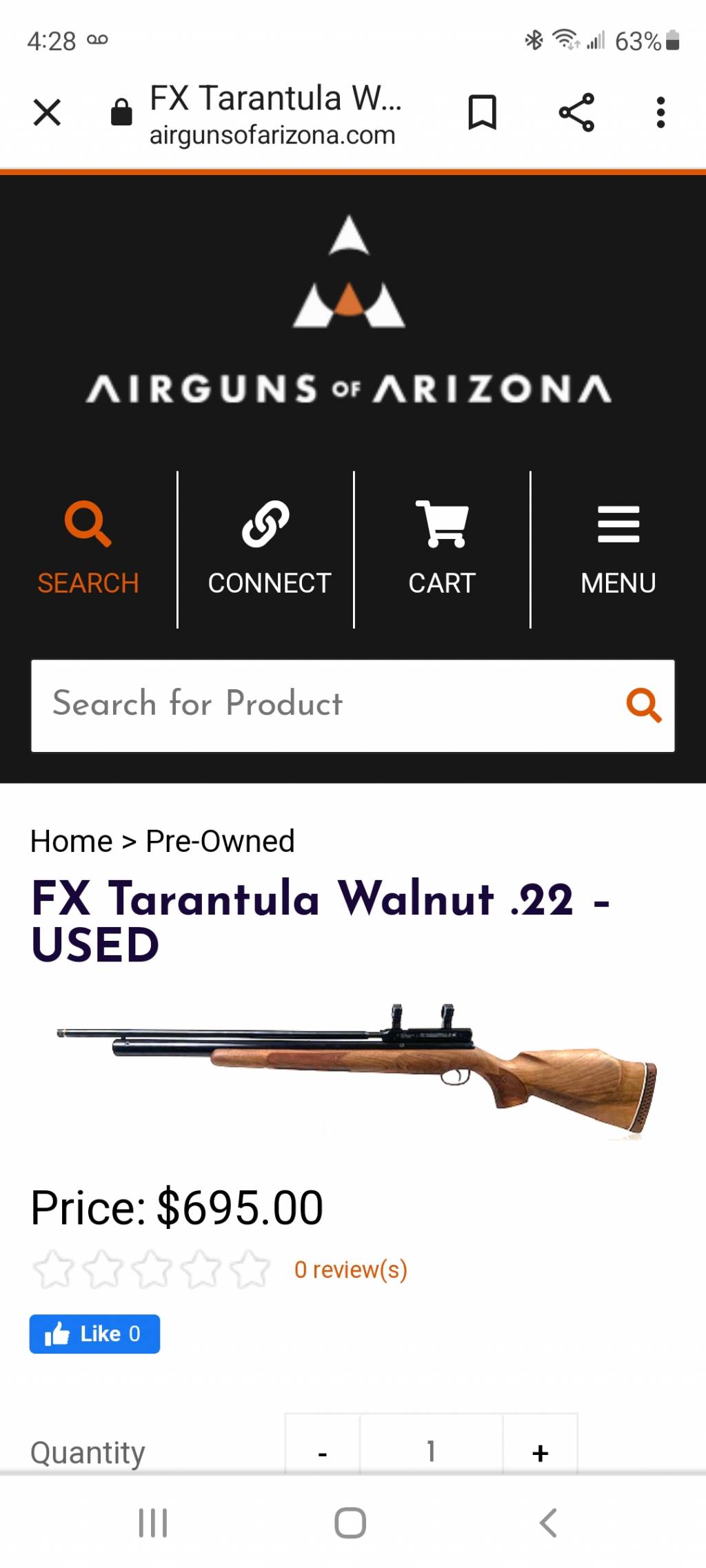The width and height of the screenshot is (706, 1568).
Task: Go to Home breadcrumb link
Action: coord(71,841)
